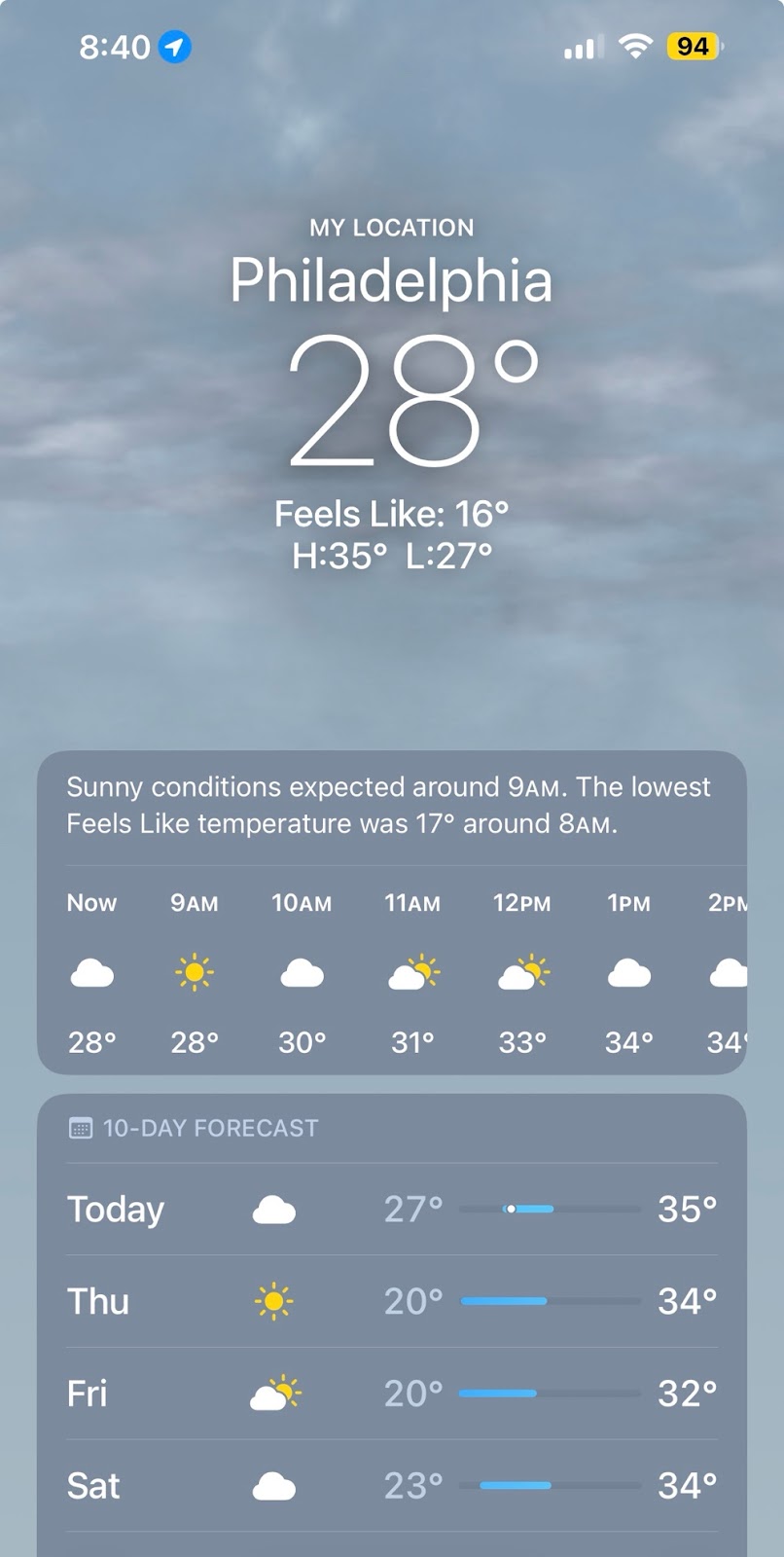784x1557 pixels.
Task: View Thu forecast details
Action: coord(391,1301)
